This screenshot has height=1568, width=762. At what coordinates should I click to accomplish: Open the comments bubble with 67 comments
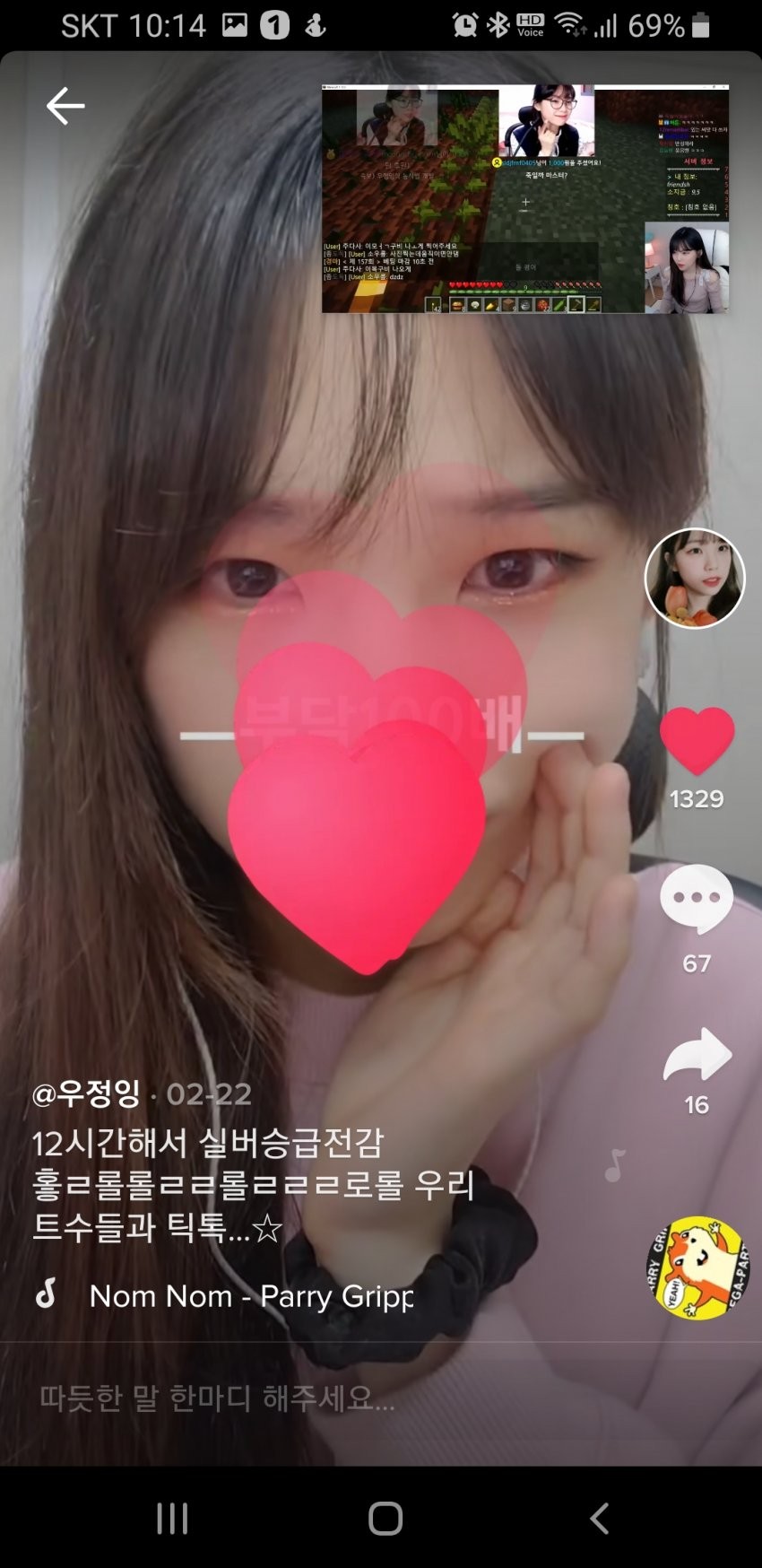tap(697, 899)
